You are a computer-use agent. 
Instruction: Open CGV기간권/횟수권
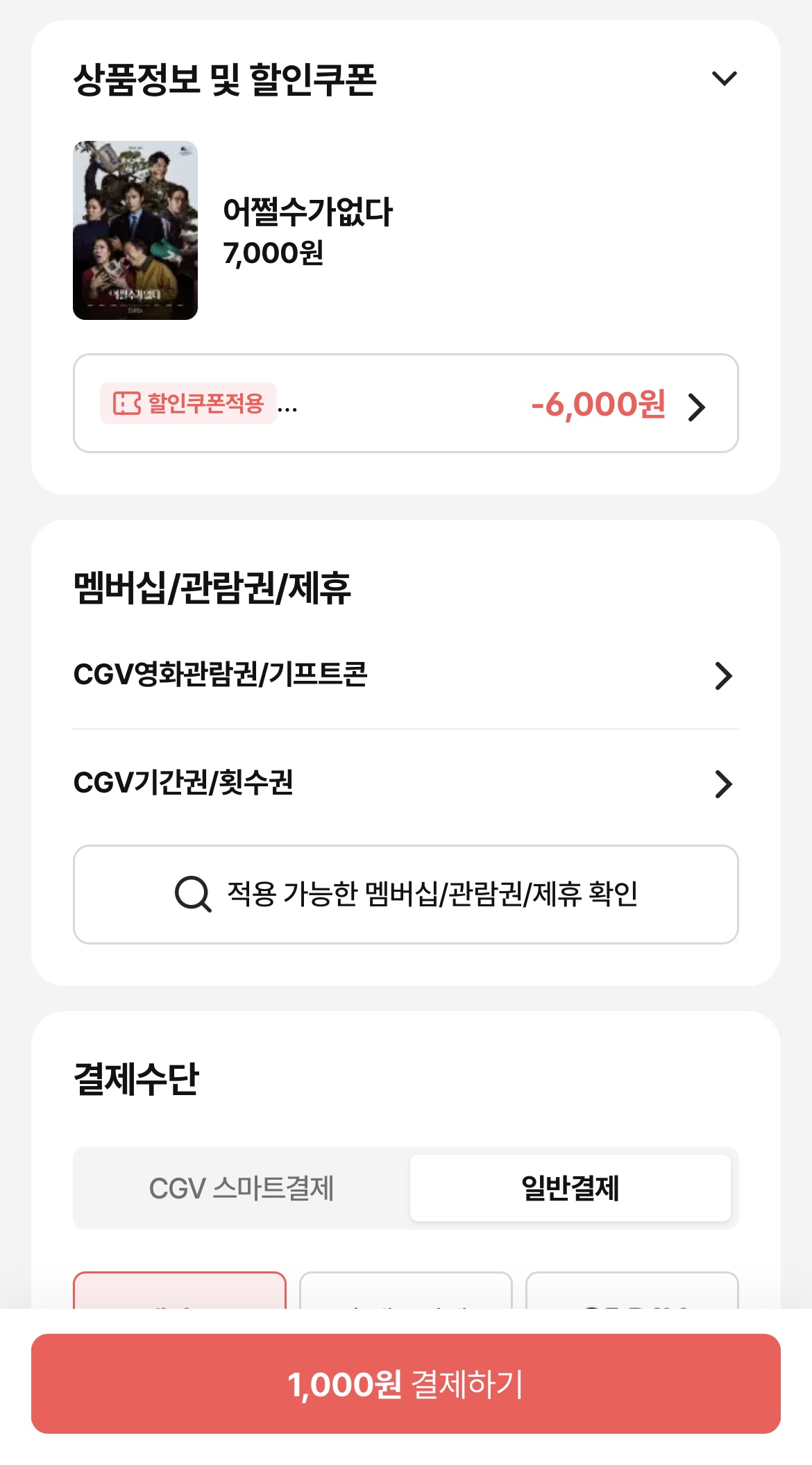[x=405, y=783]
